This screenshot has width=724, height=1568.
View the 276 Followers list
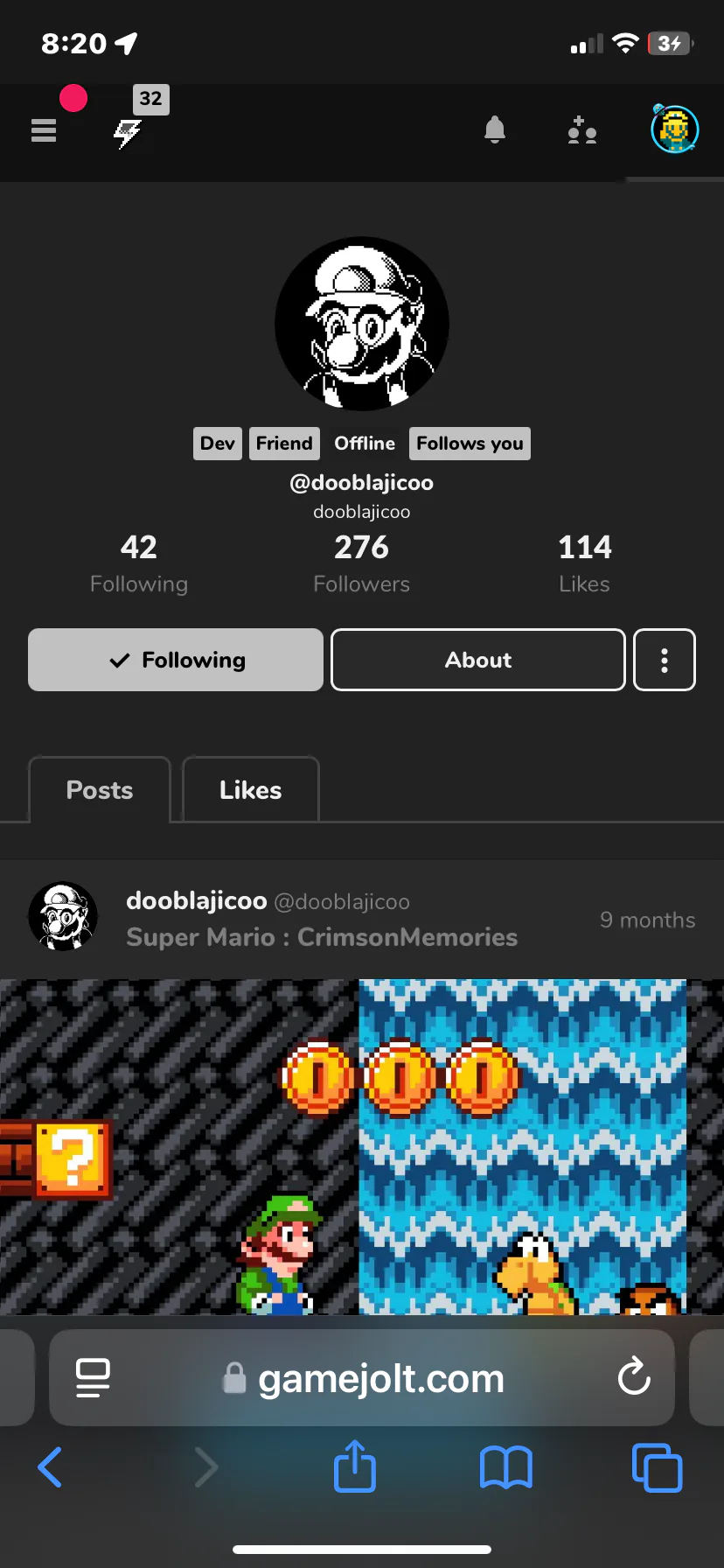pyautogui.click(x=361, y=563)
